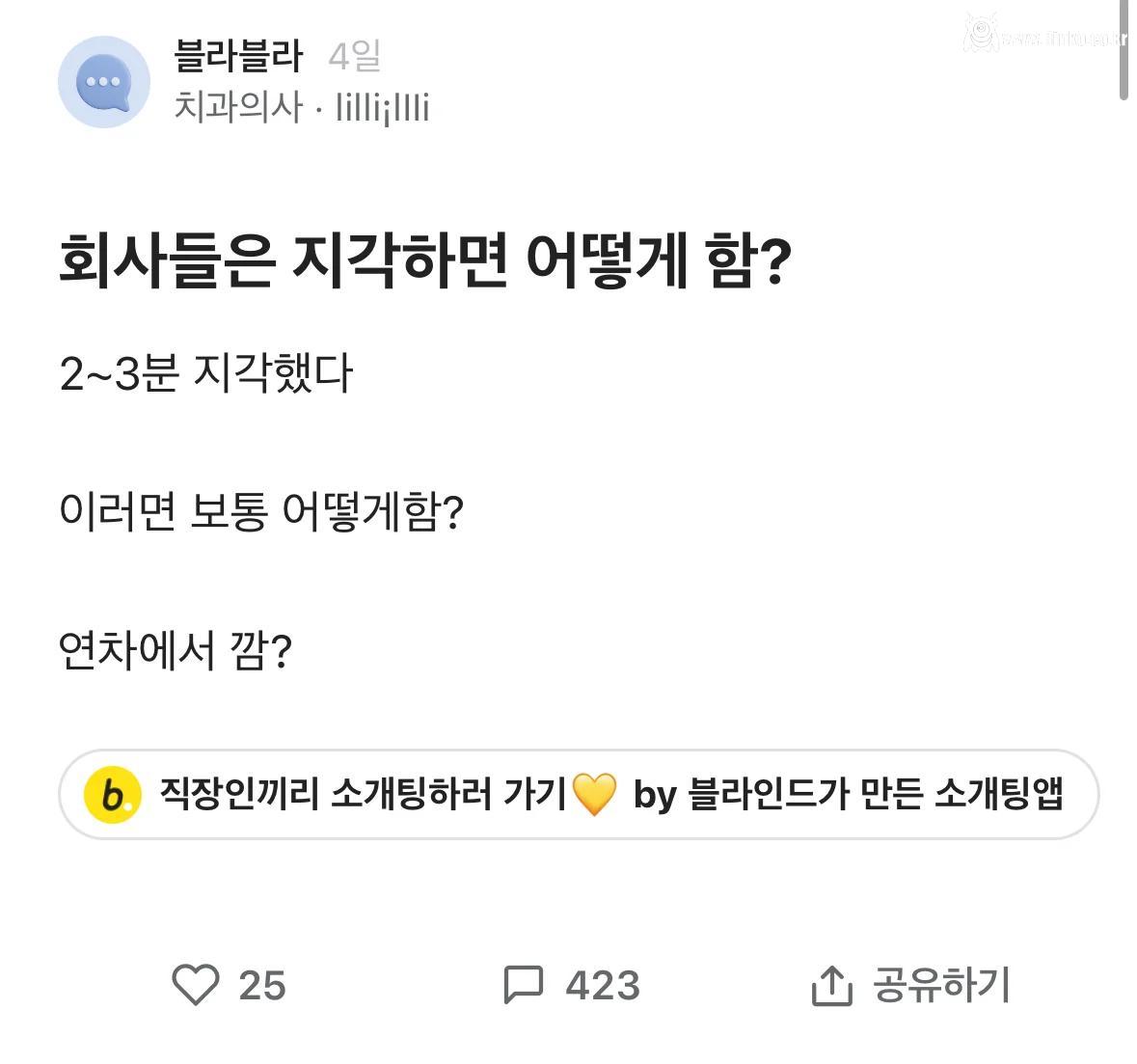Screen dimensions: 1137x1064
Task: Open 블라블라 author profile avatar
Action: (x=104, y=82)
